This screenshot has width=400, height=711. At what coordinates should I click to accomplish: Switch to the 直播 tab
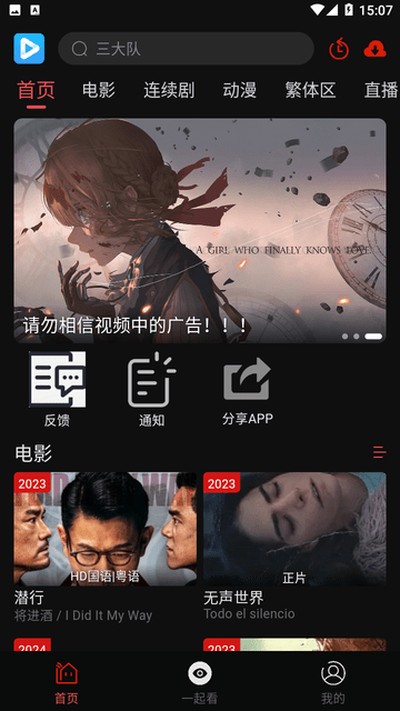pos(381,90)
